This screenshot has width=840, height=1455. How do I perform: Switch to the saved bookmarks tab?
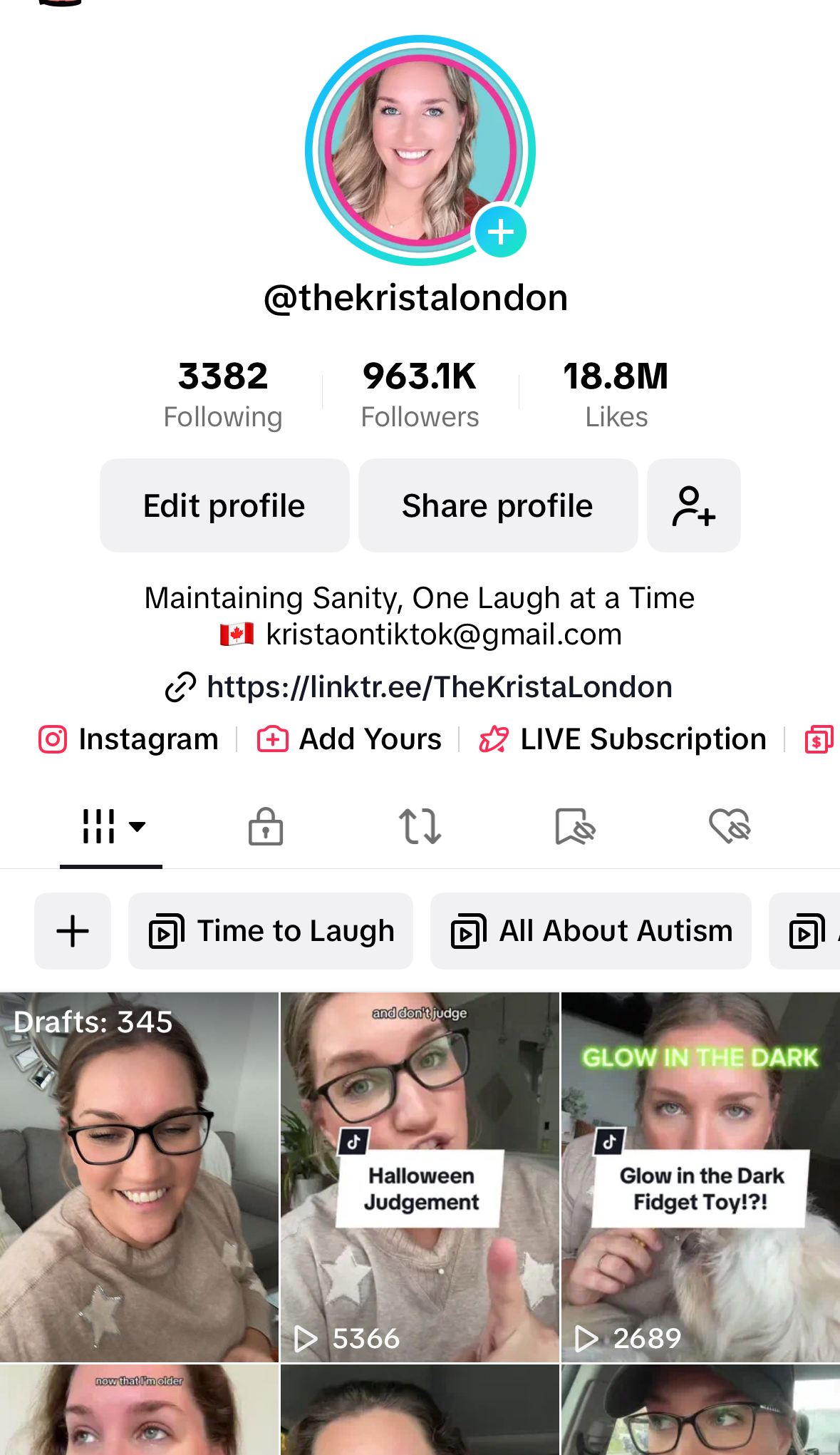tap(574, 826)
